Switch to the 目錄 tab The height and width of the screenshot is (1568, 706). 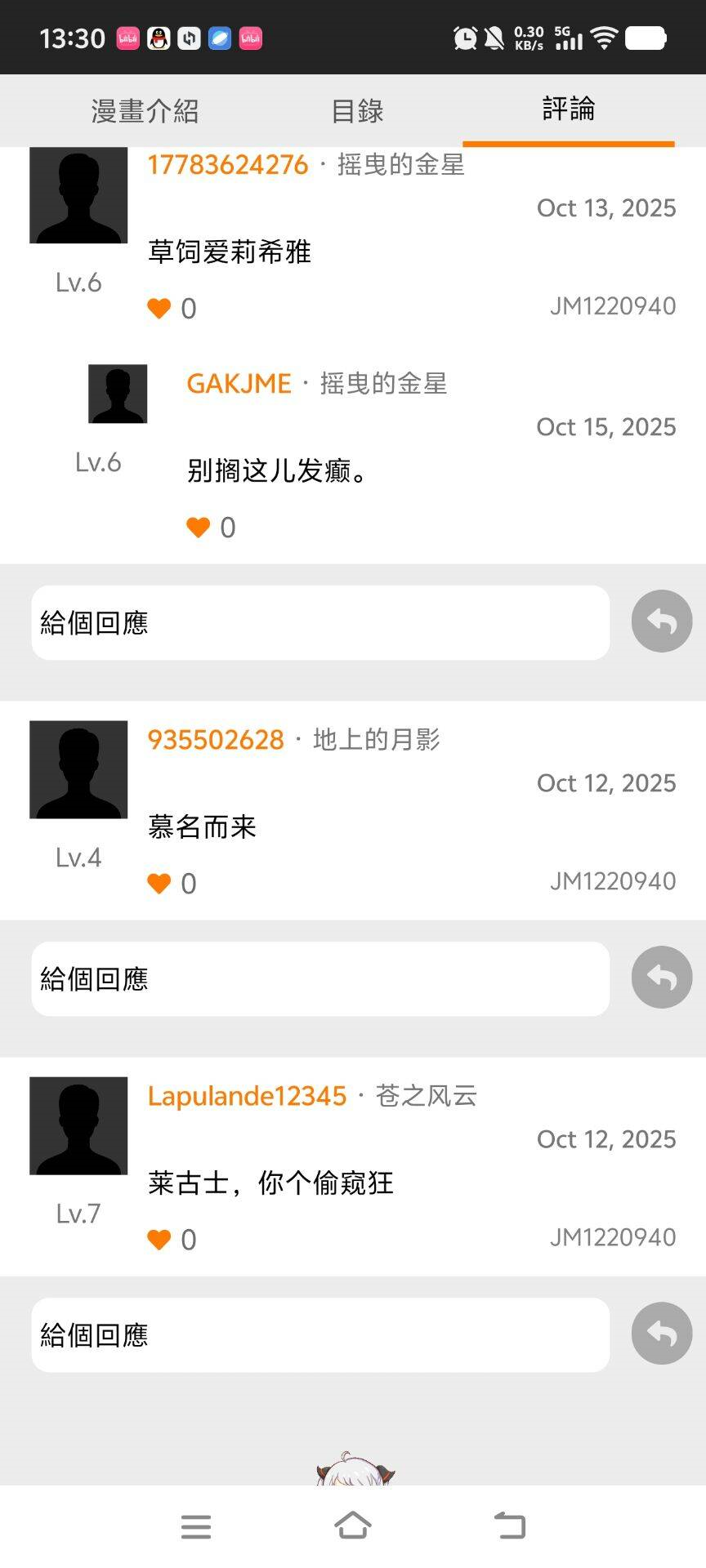(357, 110)
